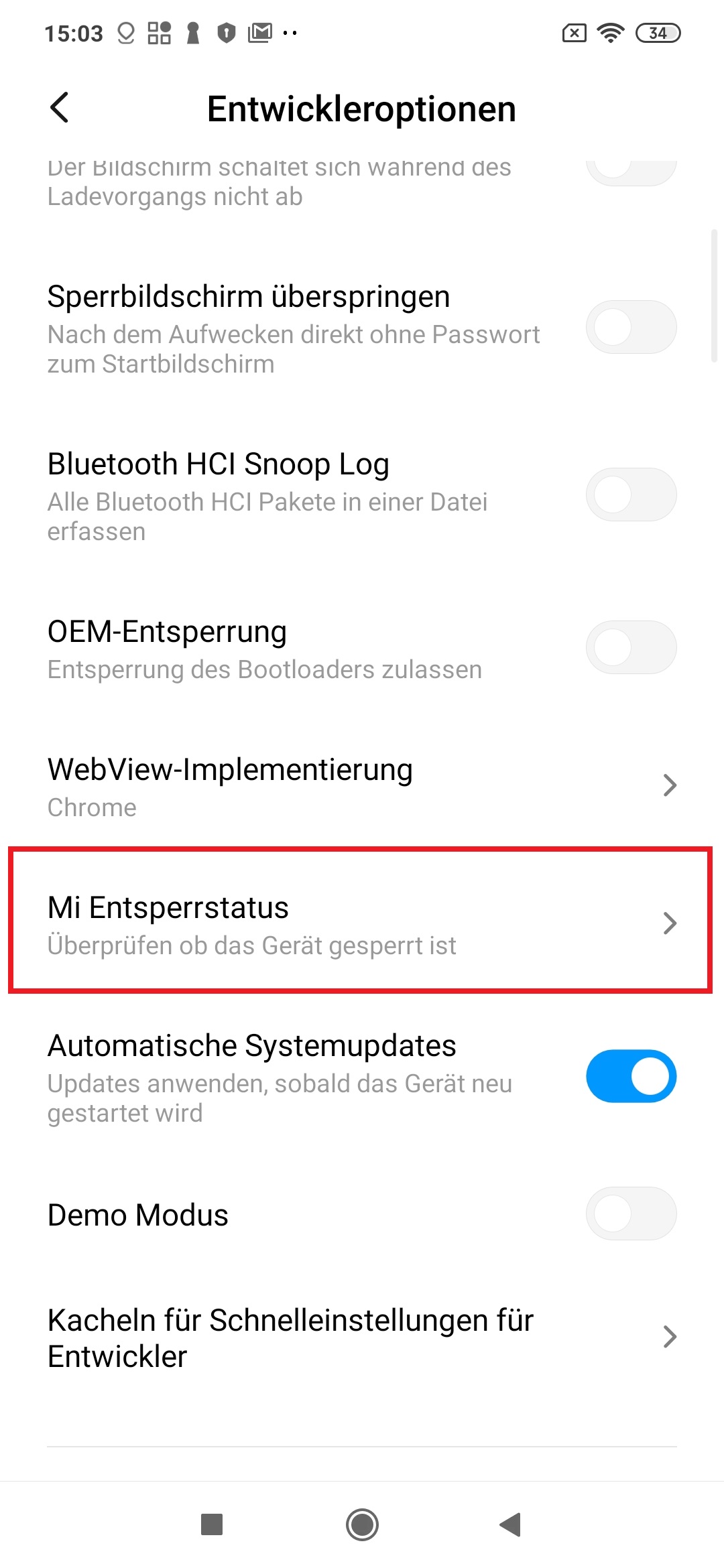This screenshot has width=724, height=1568.
Task: Tap the system home button
Action: click(362, 1525)
